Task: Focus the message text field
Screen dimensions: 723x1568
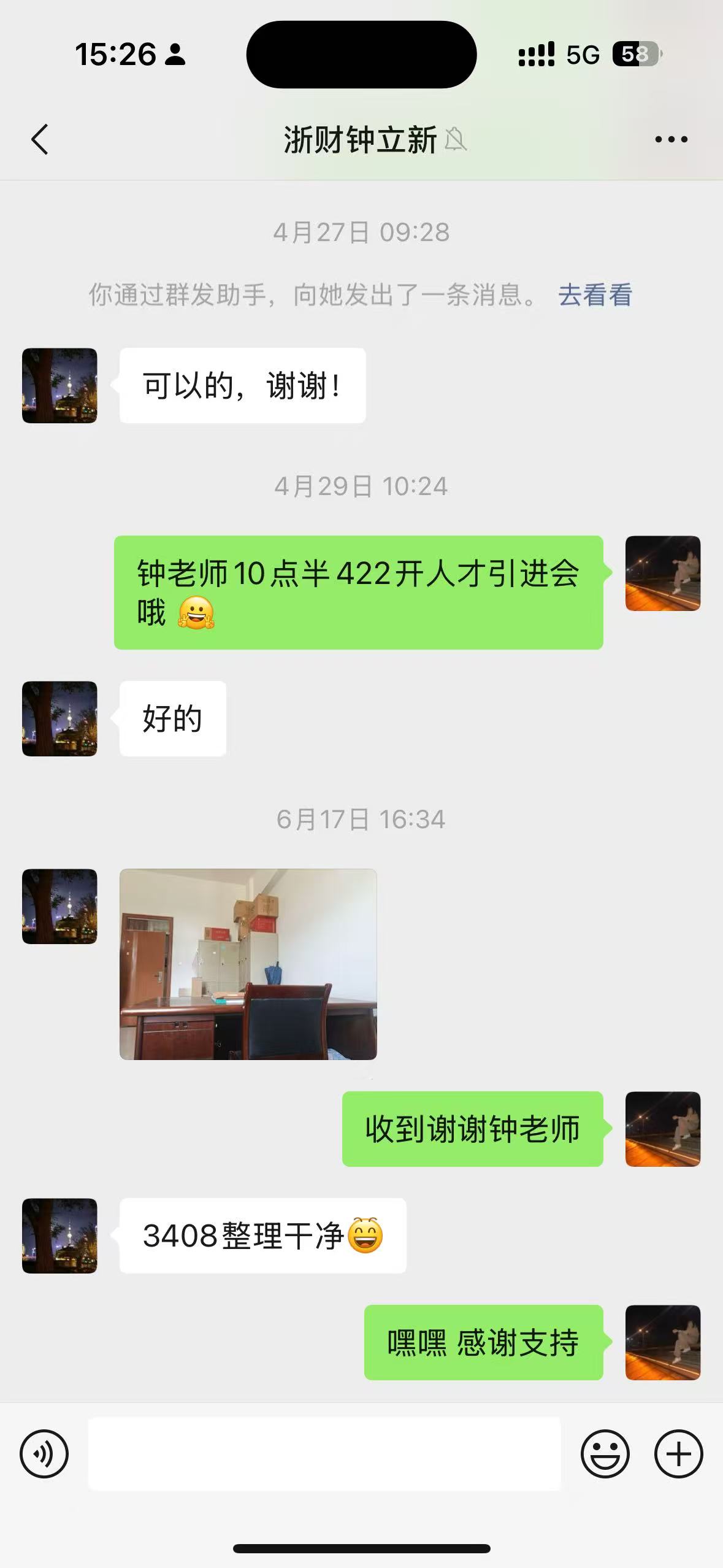Action: 324,1453
